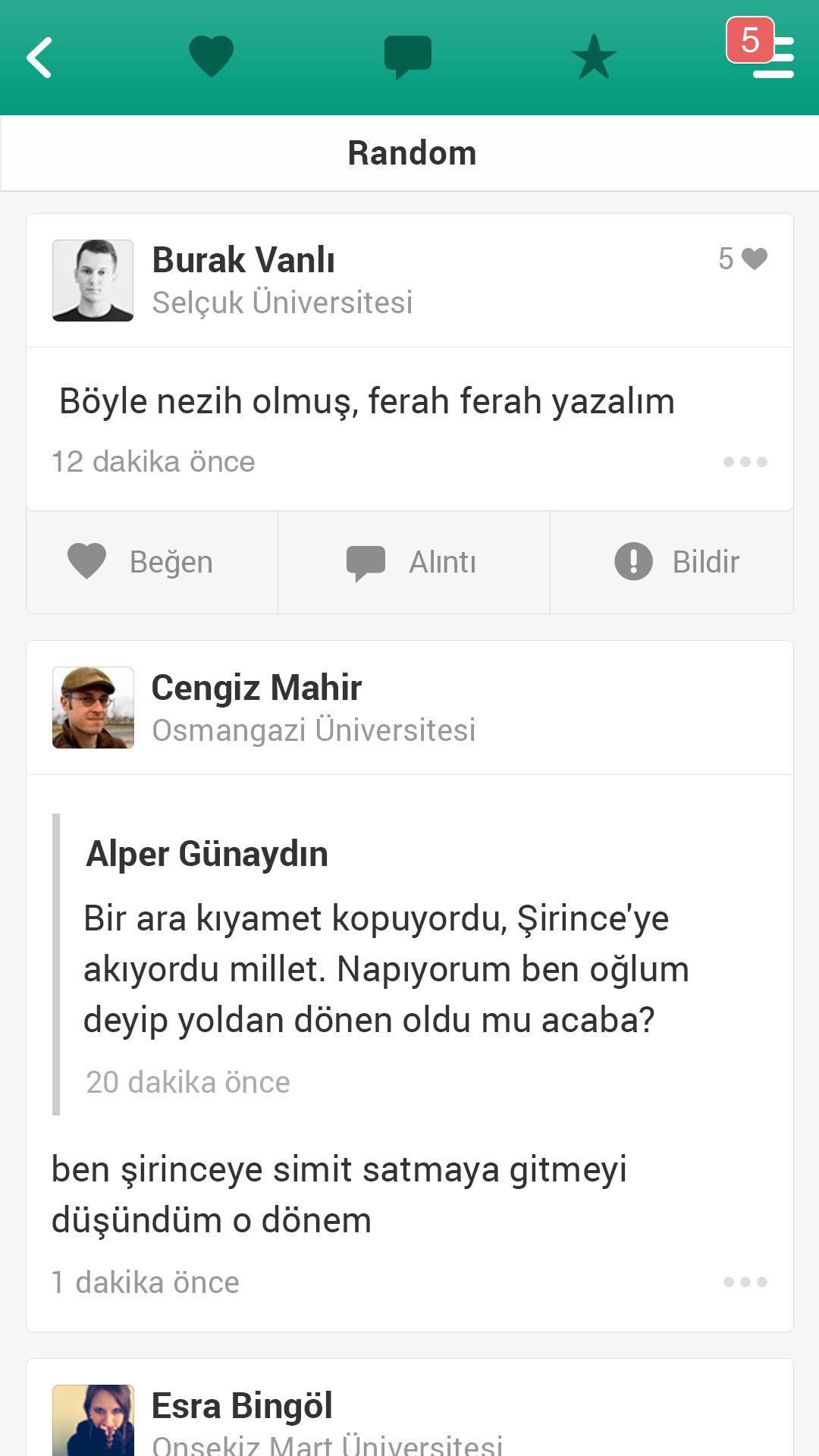Open the chat bubble icon in header
This screenshot has width=819, height=1456.
pyautogui.click(x=409, y=55)
